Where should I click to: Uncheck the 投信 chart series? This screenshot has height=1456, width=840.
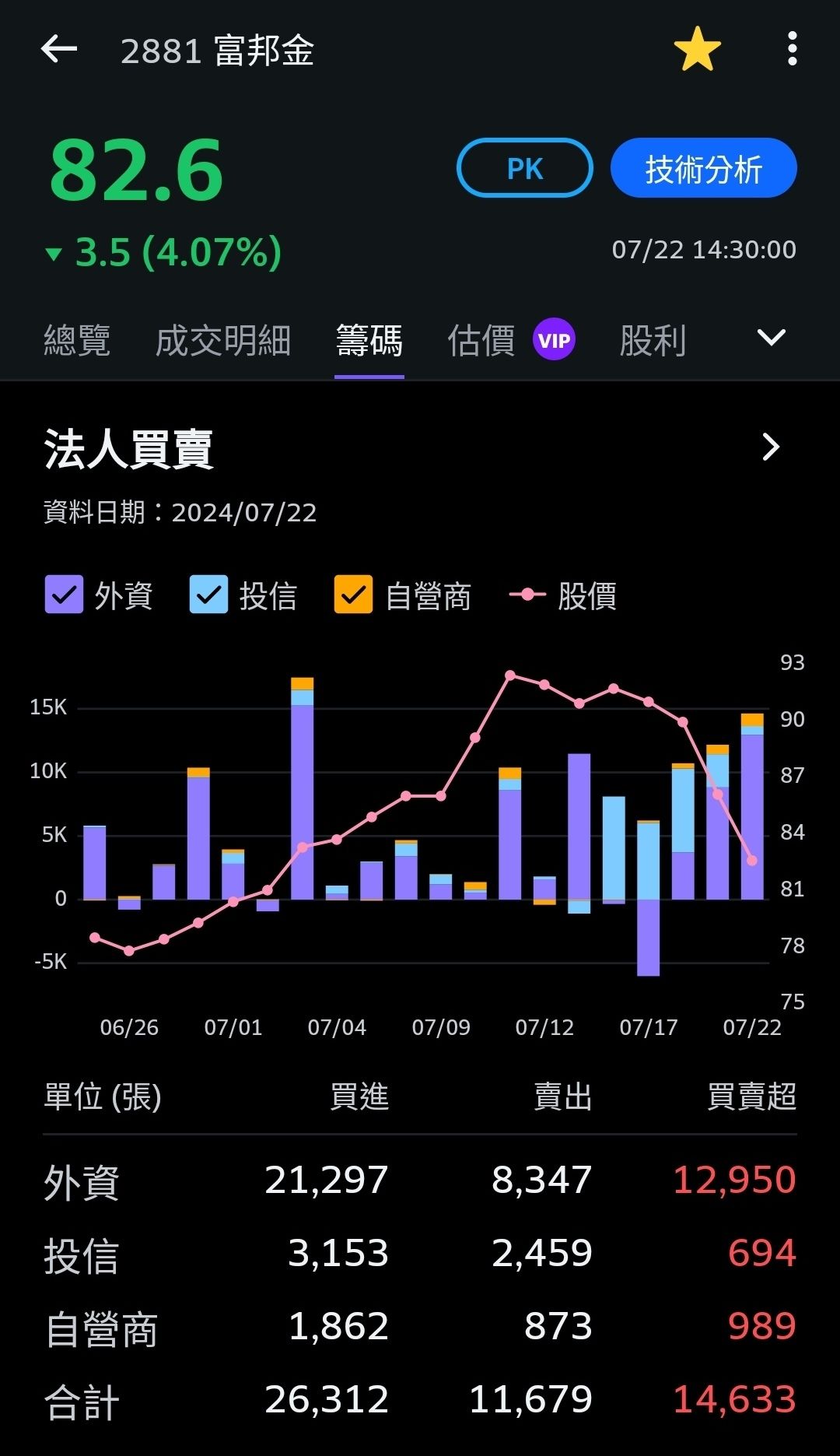(208, 595)
